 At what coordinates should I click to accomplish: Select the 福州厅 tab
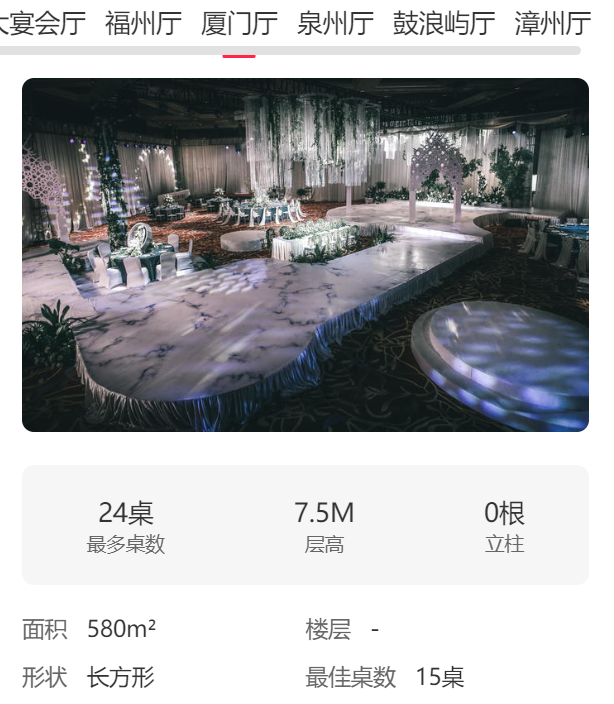[x=142, y=22]
